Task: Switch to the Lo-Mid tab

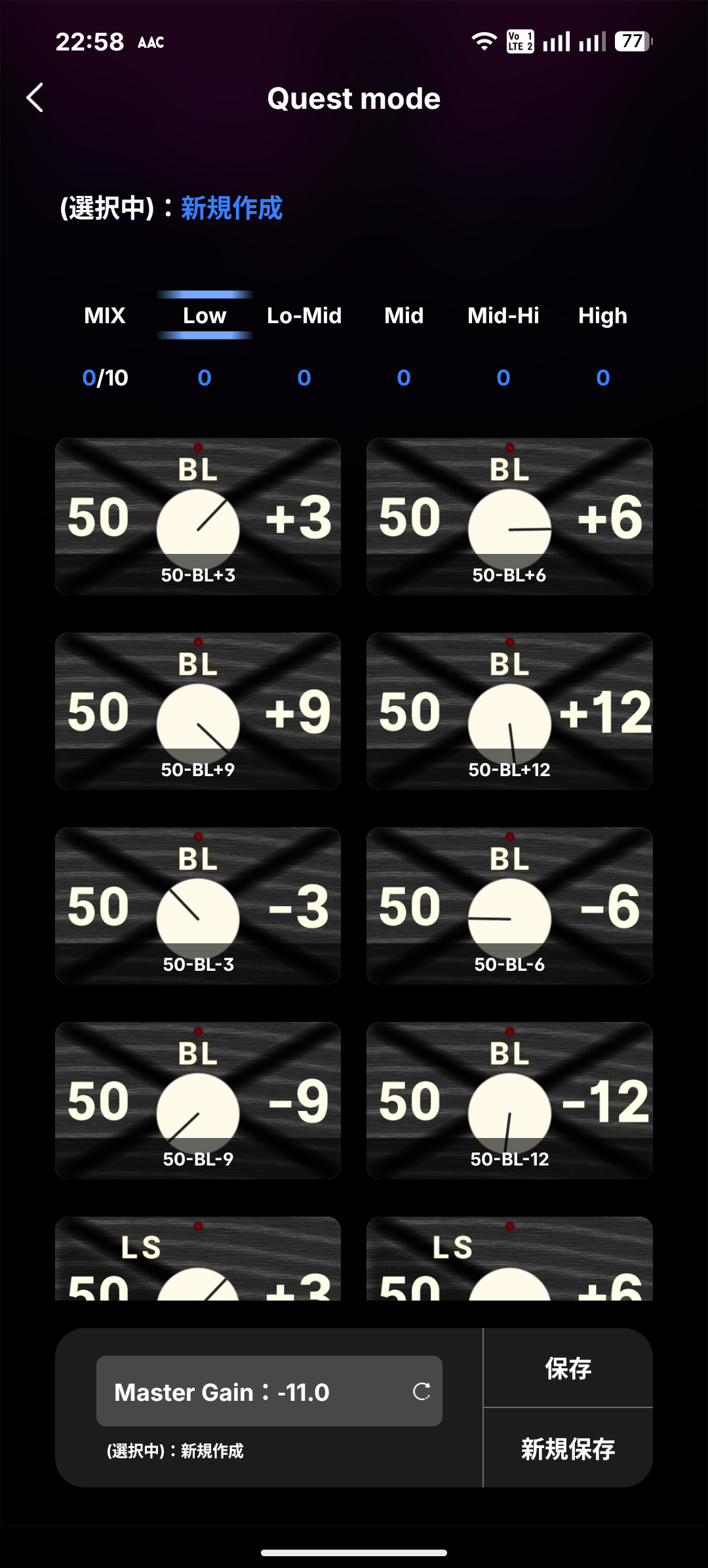Action: tap(304, 316)
